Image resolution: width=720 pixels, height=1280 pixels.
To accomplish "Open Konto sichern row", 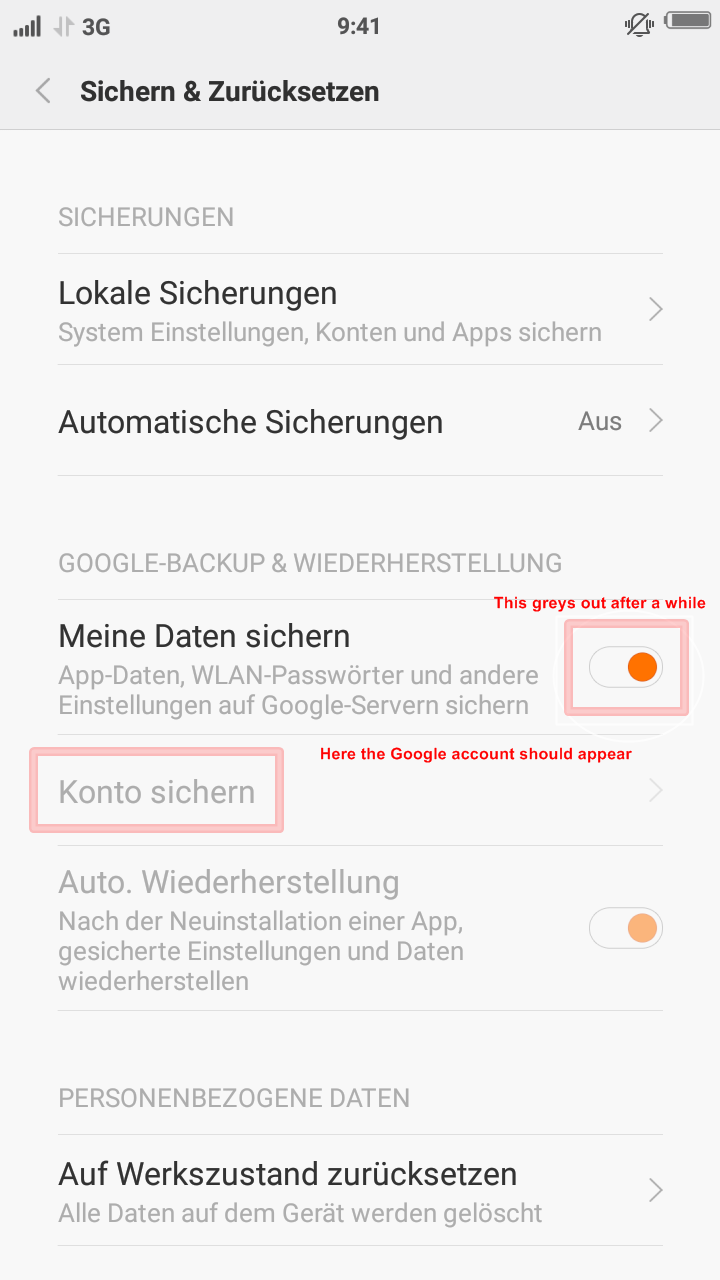I will (360, 791).
